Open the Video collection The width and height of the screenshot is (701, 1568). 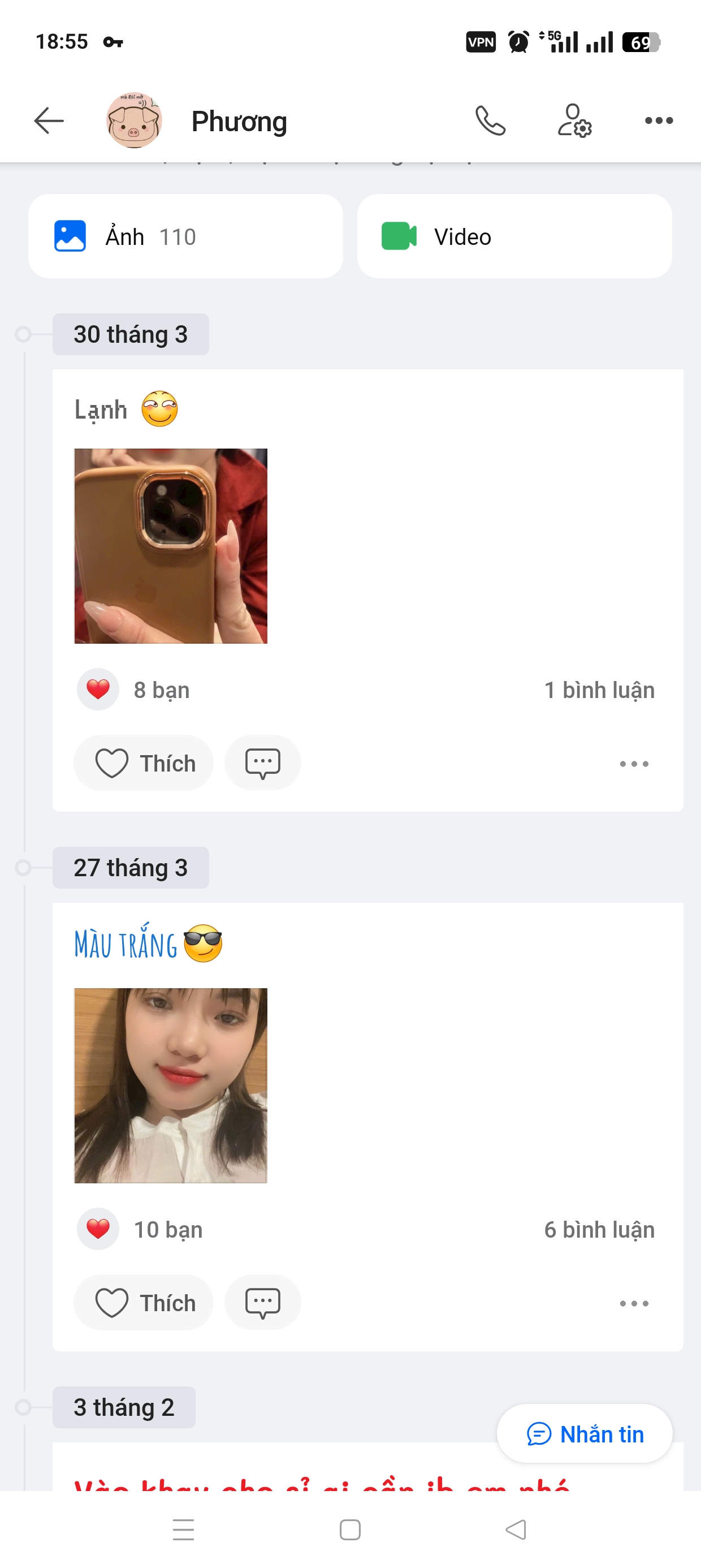click(514, 236)
